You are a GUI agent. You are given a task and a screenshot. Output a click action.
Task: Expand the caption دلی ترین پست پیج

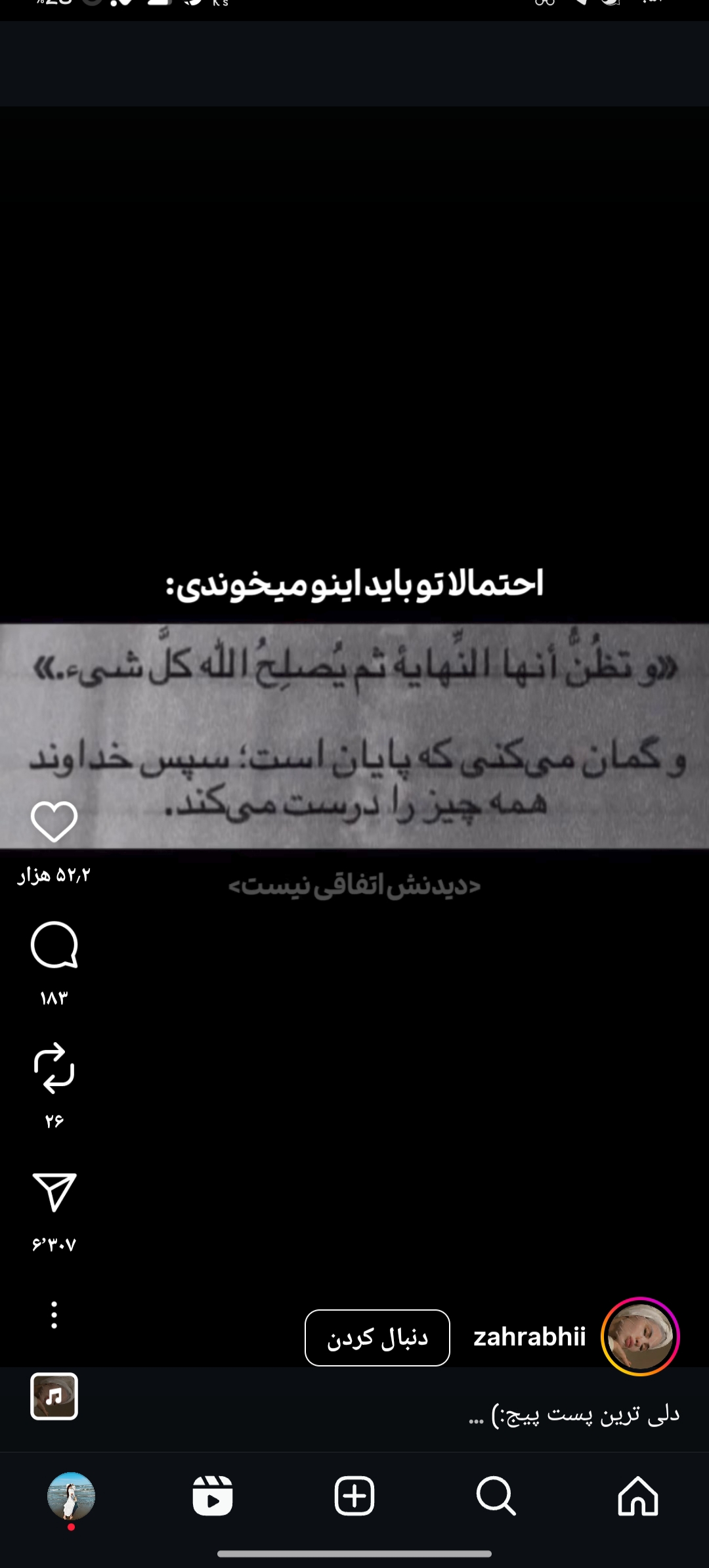(x=574, y=1414)
